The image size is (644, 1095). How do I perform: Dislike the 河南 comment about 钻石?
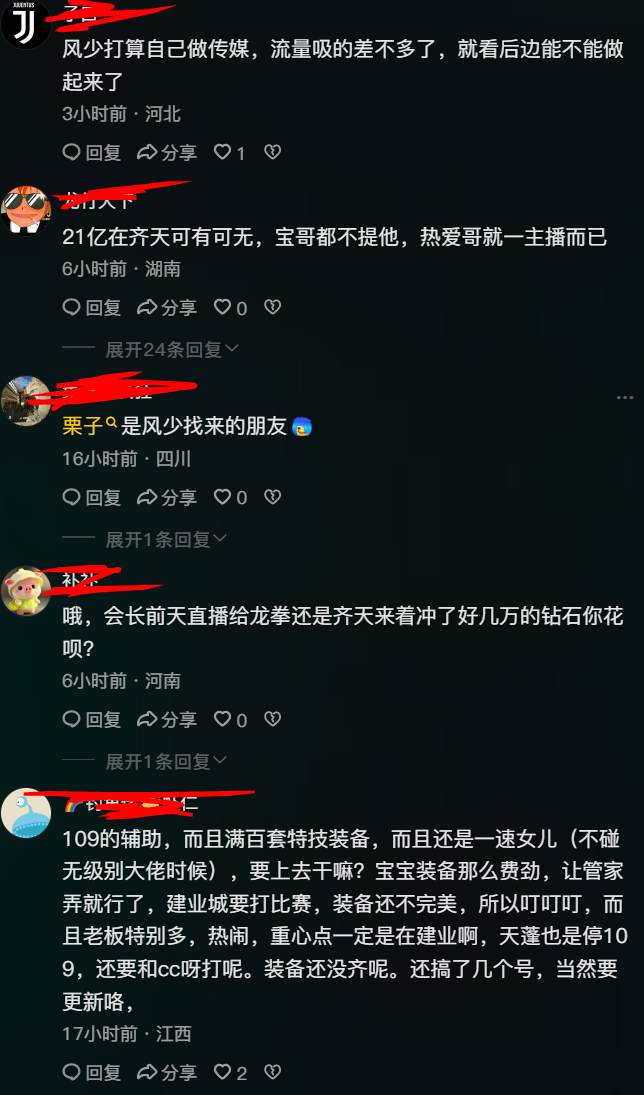[272, 719]
